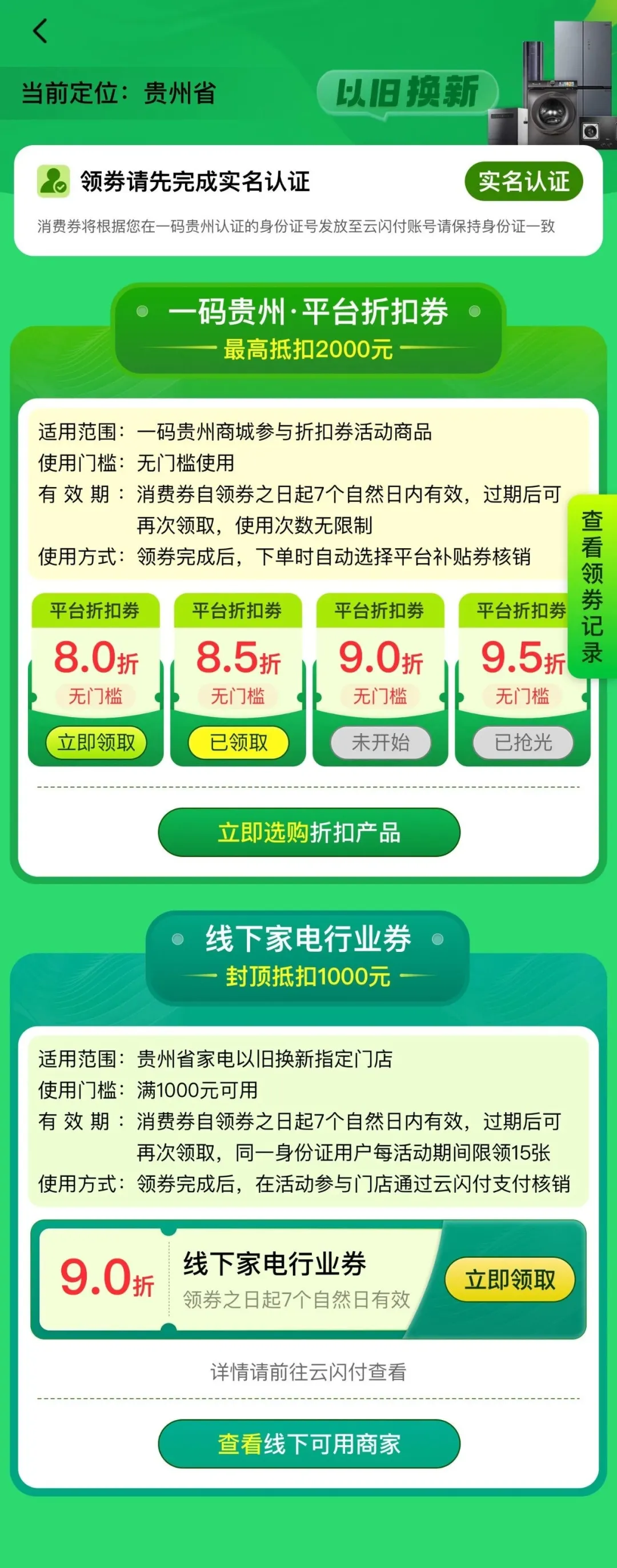
Task: Start 实名认证 real-name verification
Action: pos(523,182)
